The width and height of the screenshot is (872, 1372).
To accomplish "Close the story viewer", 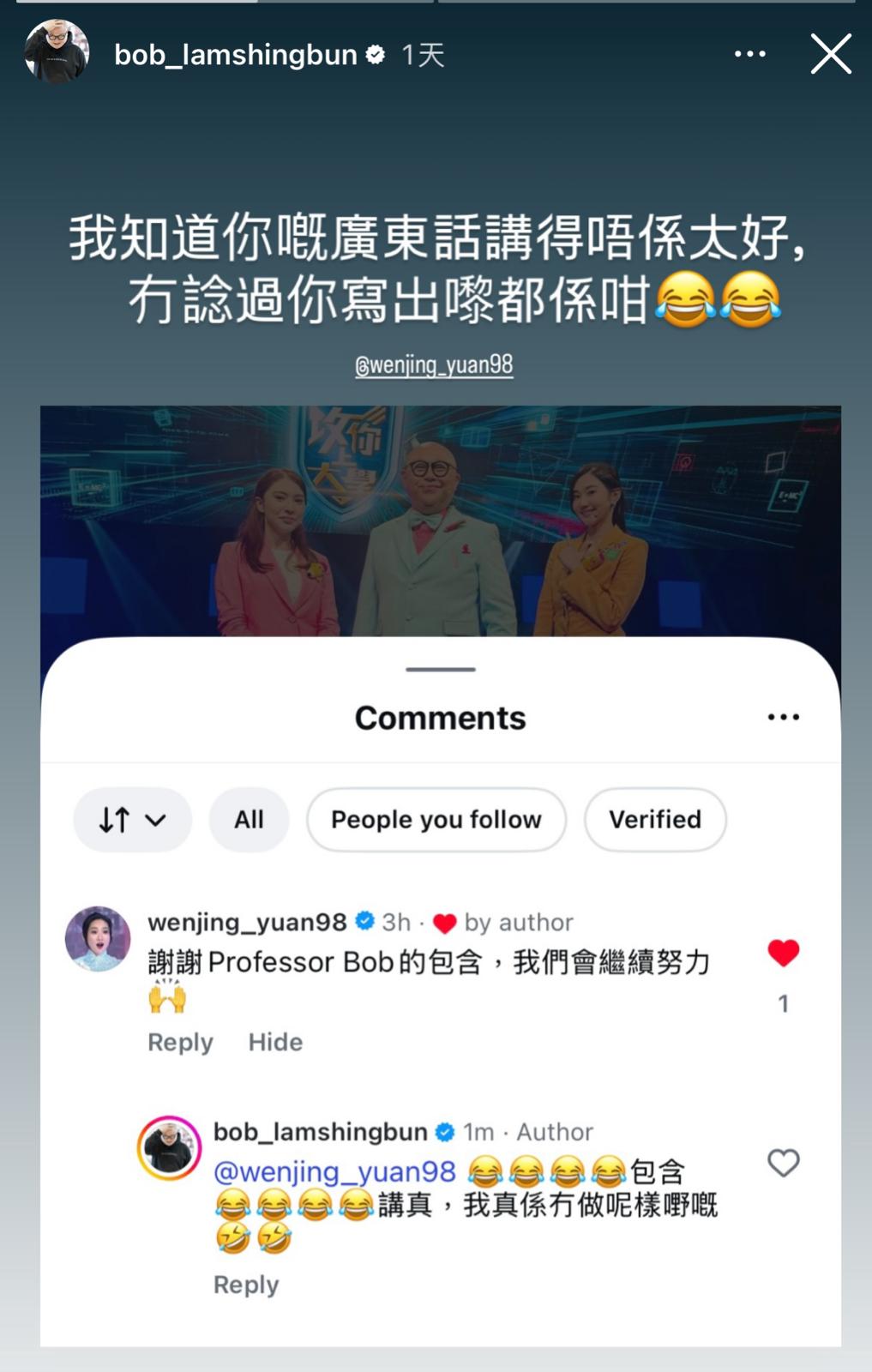I will 830,55.
